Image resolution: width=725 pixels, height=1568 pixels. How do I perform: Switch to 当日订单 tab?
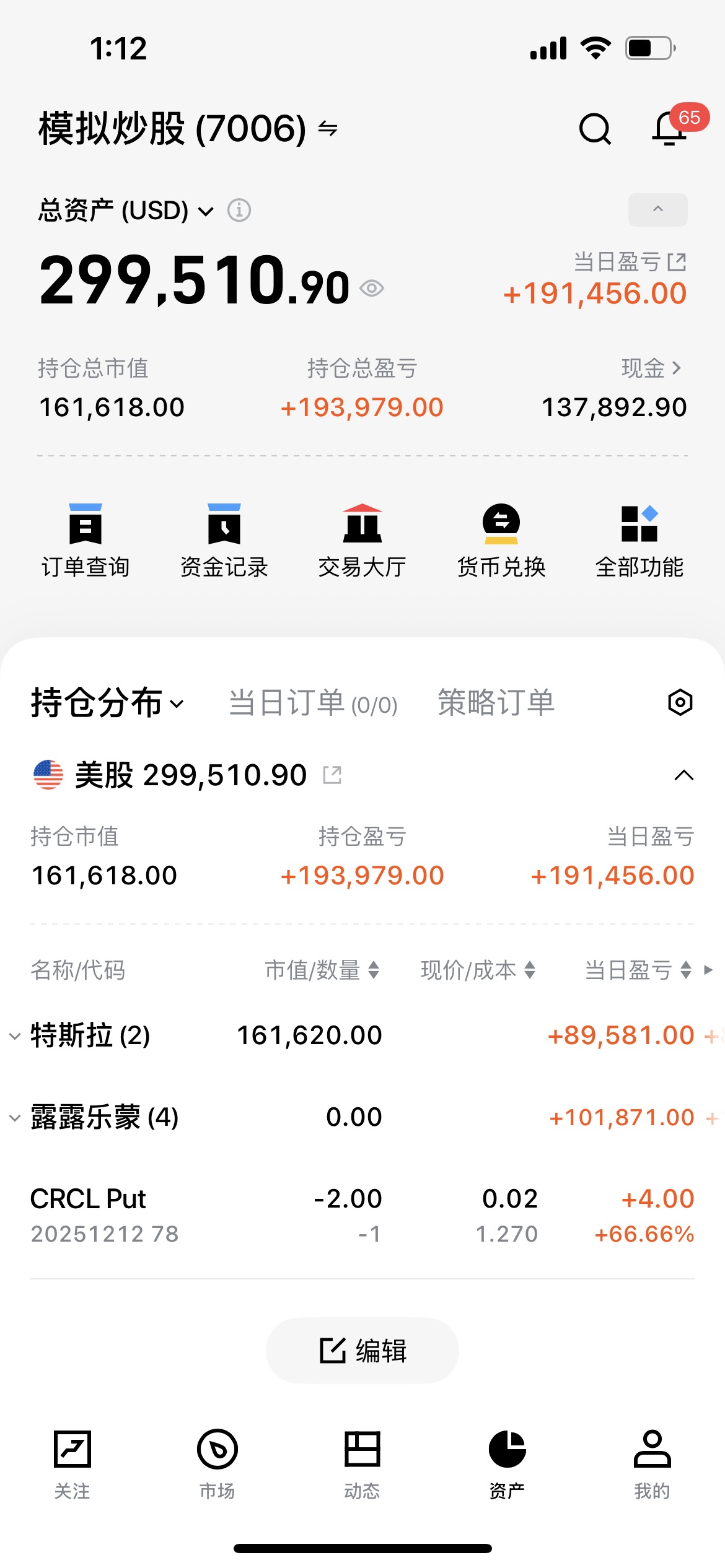click(x=313, y=703)
